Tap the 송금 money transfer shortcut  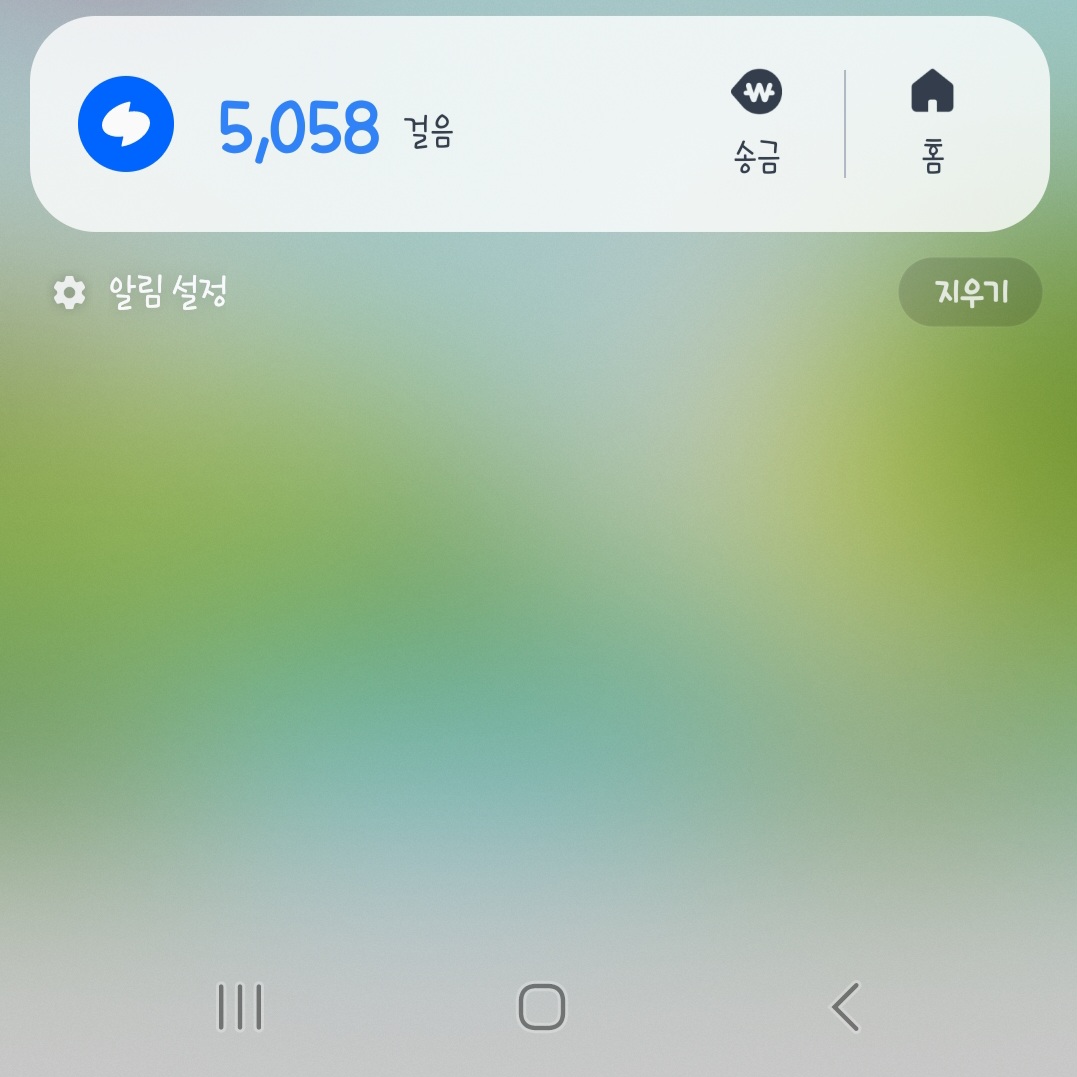tap(756, 122)
